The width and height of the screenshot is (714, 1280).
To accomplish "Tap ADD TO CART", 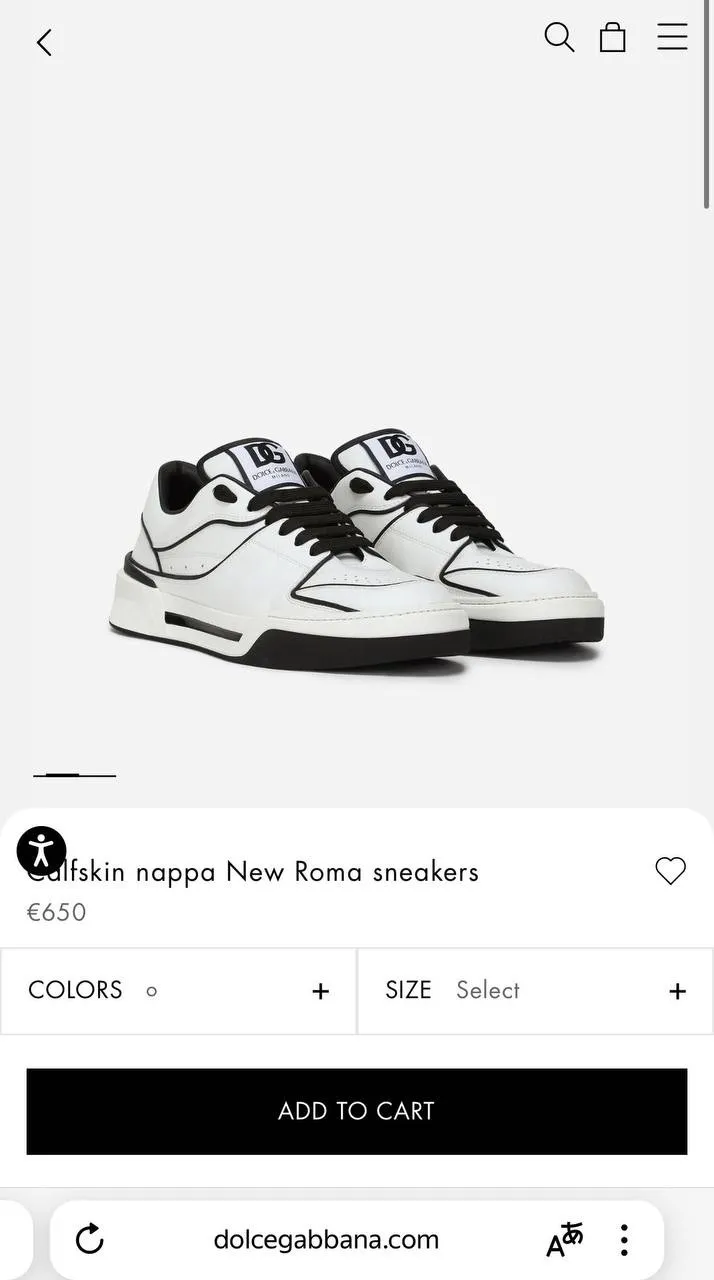I will (x=357, y=1111).
